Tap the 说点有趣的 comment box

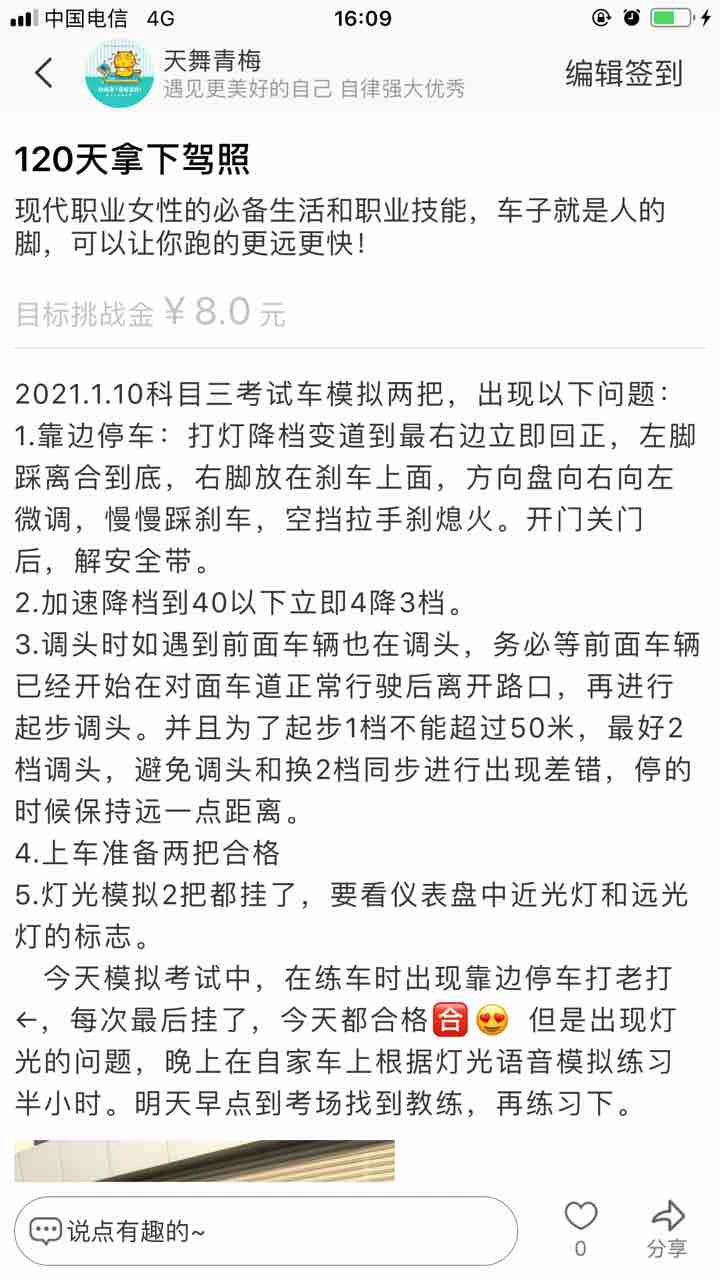point(266,1231)
